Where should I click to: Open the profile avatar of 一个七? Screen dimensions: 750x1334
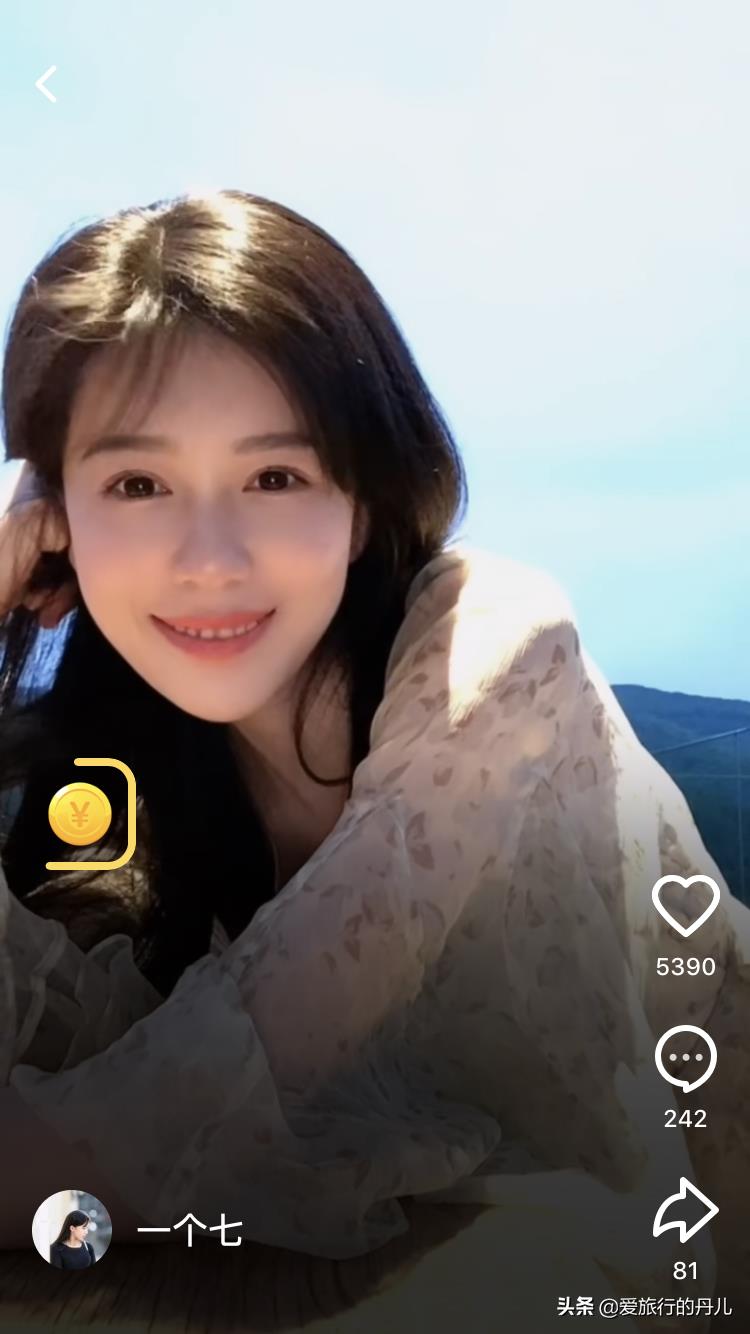coord(72,1230)
